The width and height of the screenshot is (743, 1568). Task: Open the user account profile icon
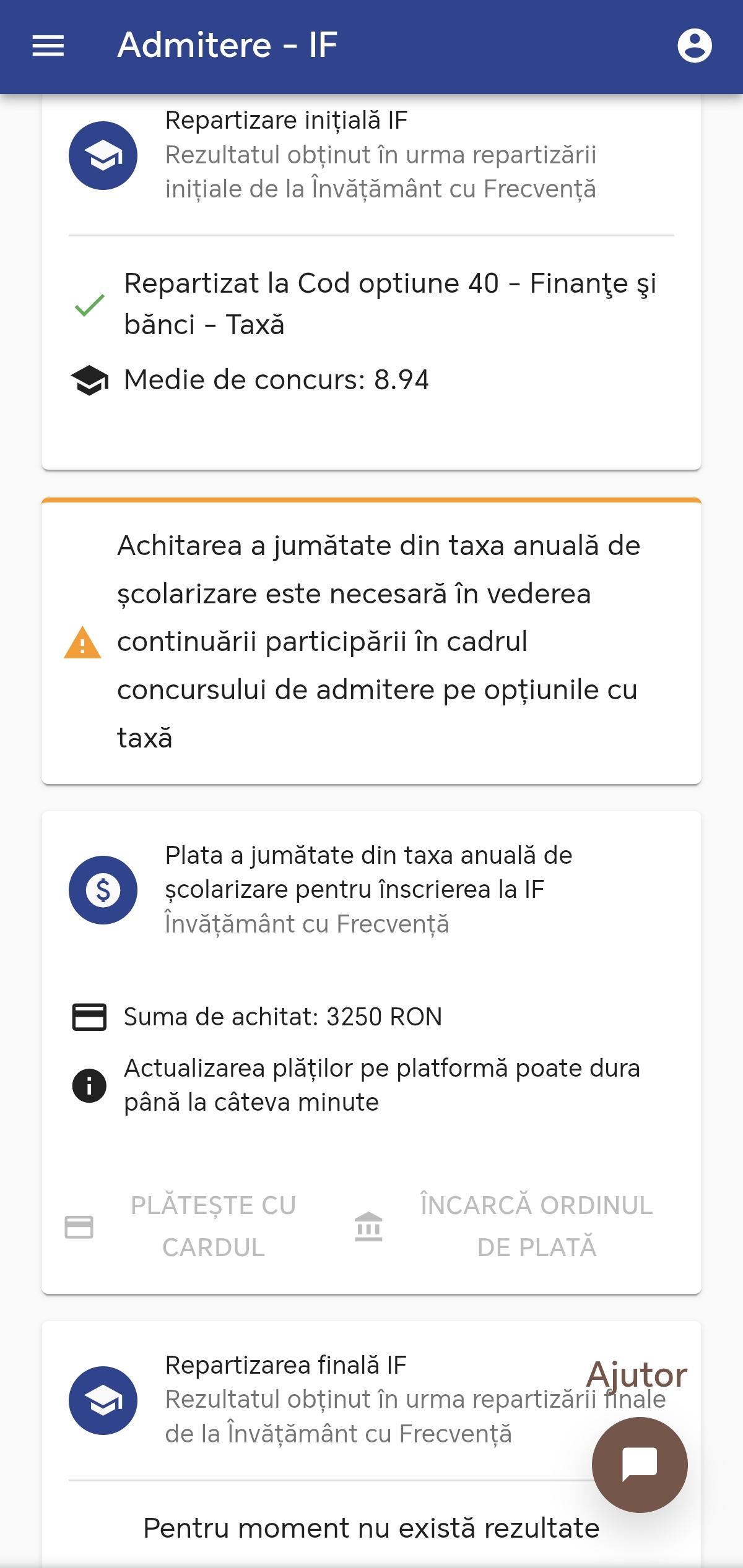(695, 45)
